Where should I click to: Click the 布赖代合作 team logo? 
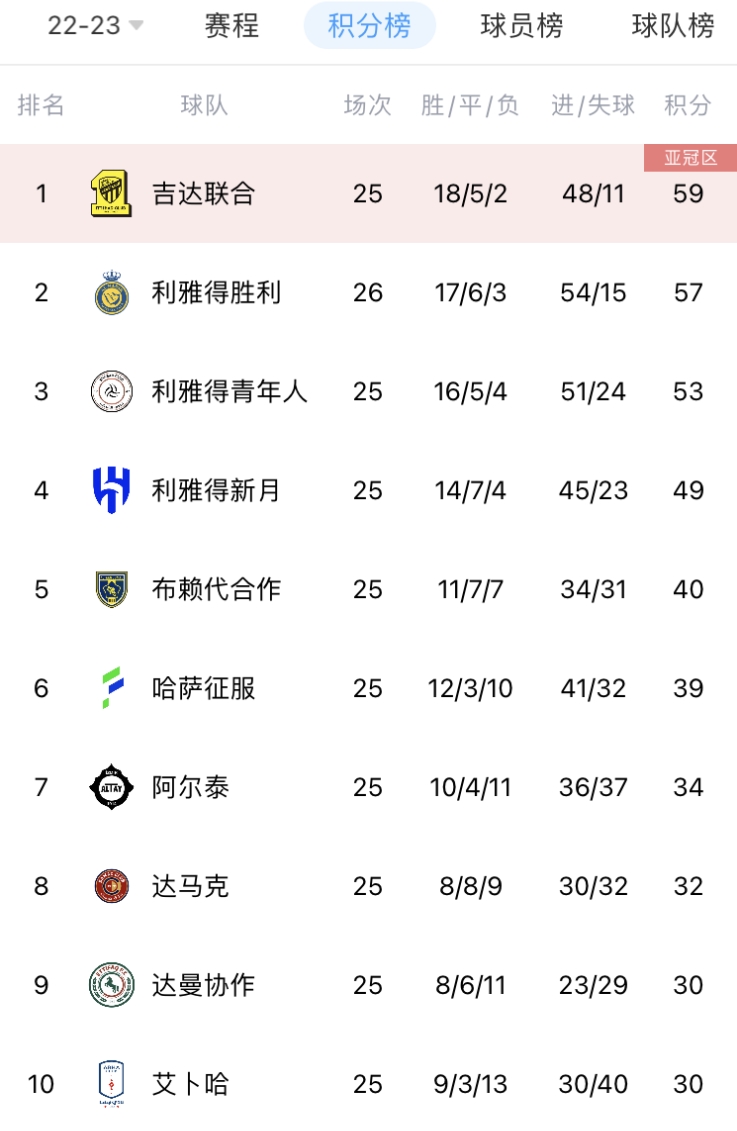click(x=112, y=589)
